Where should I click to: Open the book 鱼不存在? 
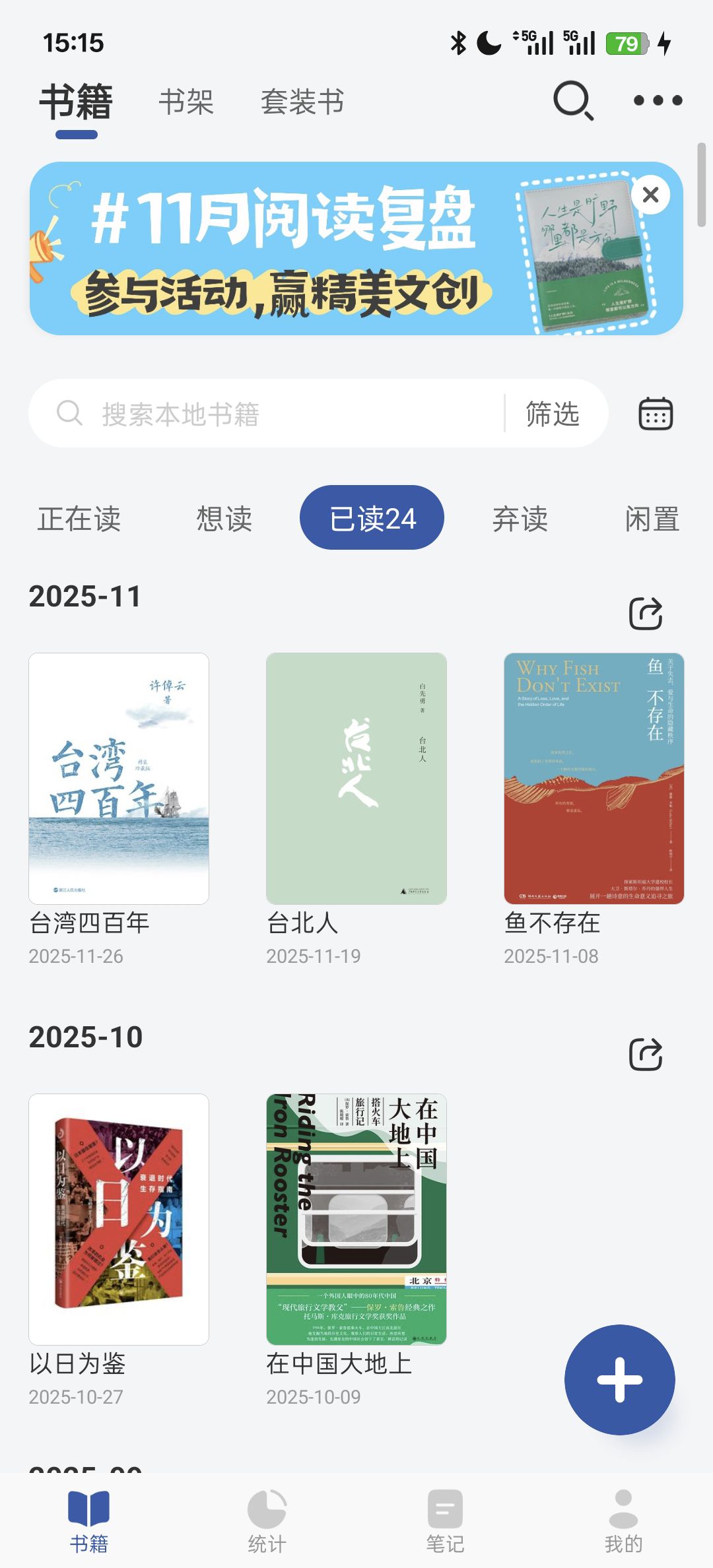594,779
